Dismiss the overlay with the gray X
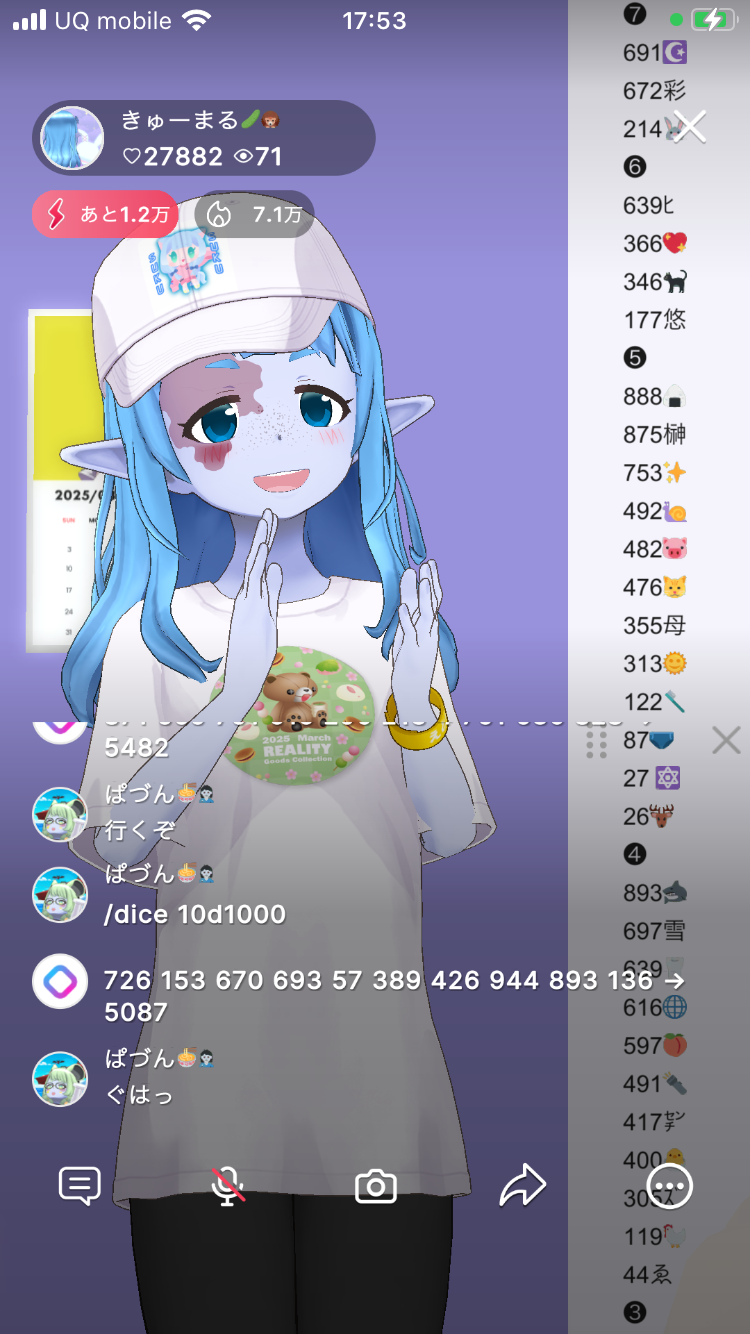The width and height of the screenshot is (750, 1334). 726,741
